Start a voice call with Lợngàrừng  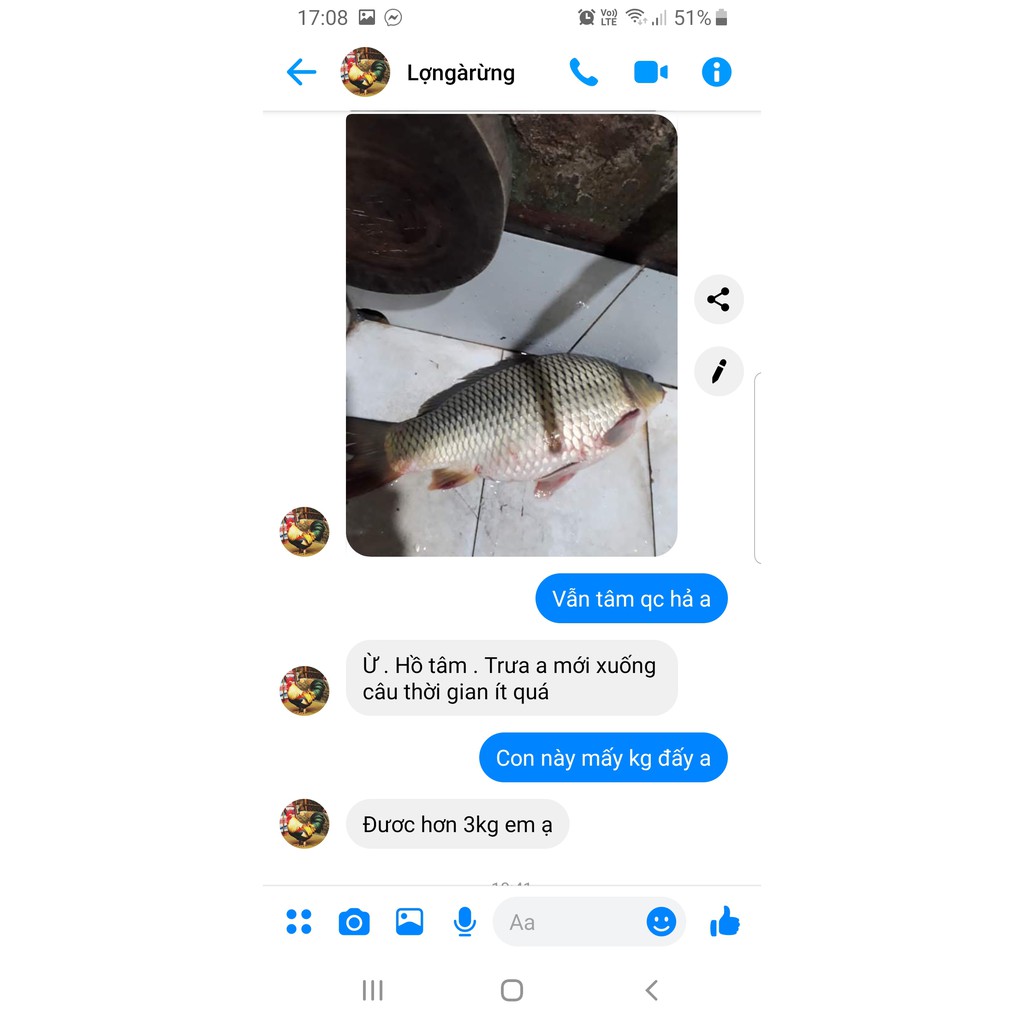583,72
